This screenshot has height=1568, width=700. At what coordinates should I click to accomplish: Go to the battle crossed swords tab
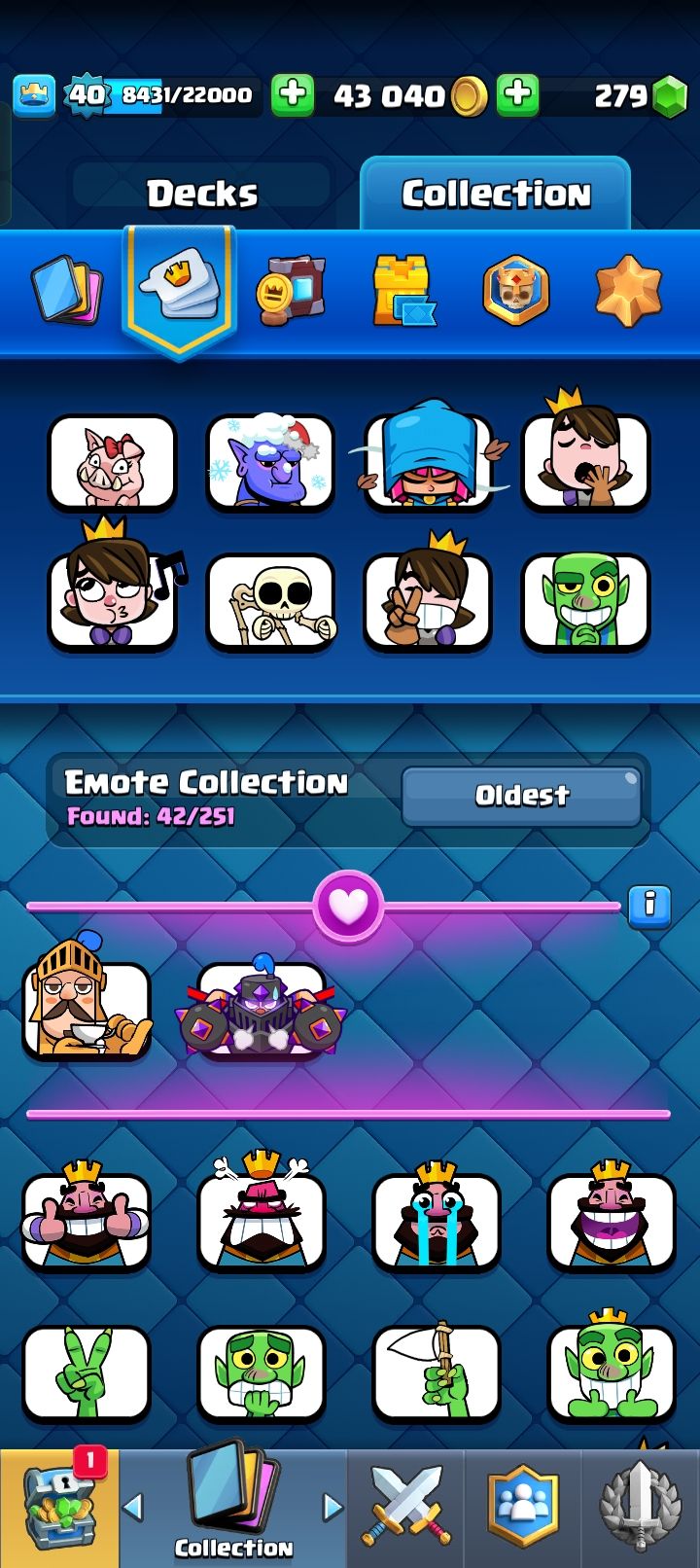pos(405,1508)
